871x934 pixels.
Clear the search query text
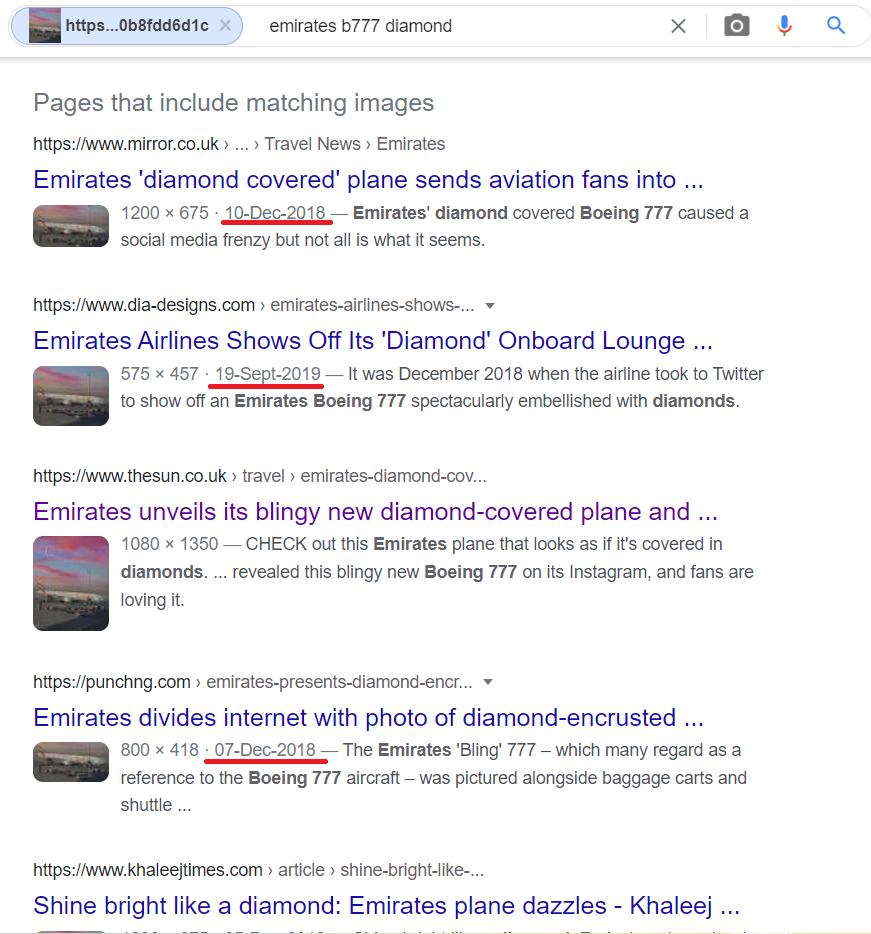[678, 26]
